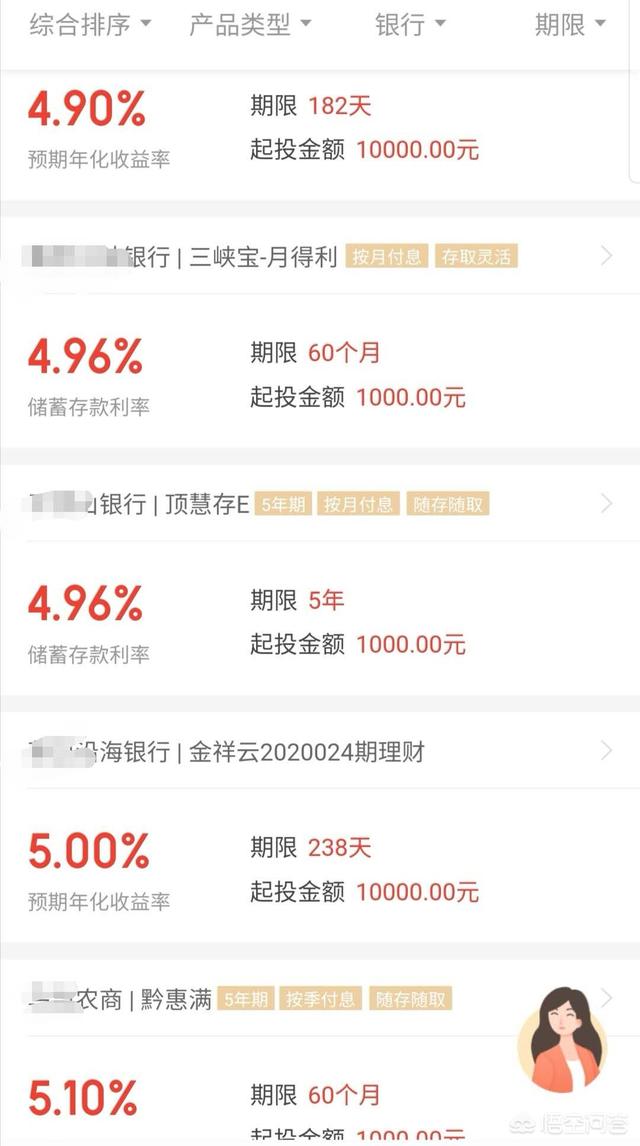Tap the customer service assistant avatar
640x1146 pixels.
pos(562,1040)
